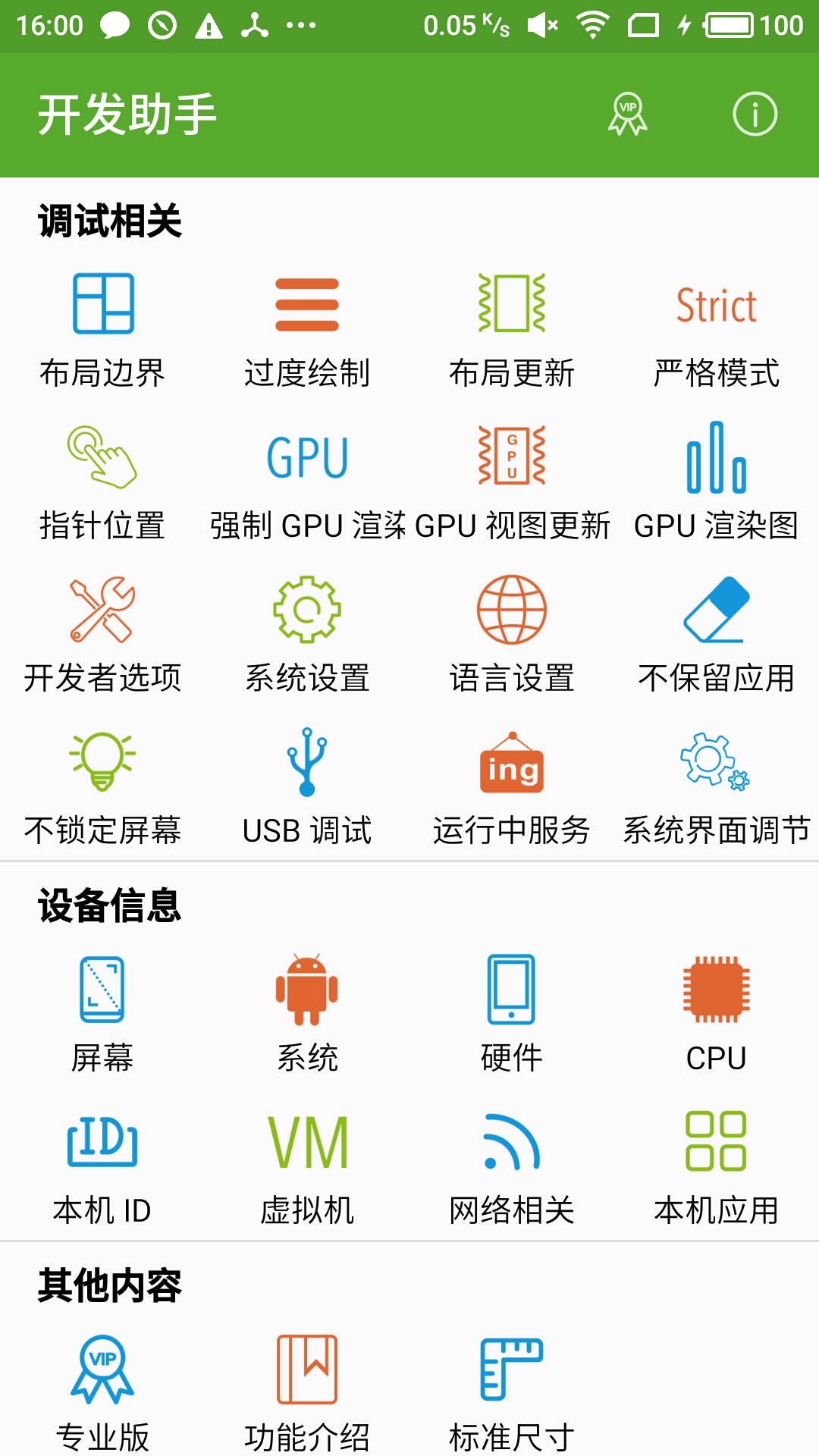The height and width of the screenshot is (1456, 819).
Task: Open 布局边界 layout bounds tool
Action: (102, 331)
